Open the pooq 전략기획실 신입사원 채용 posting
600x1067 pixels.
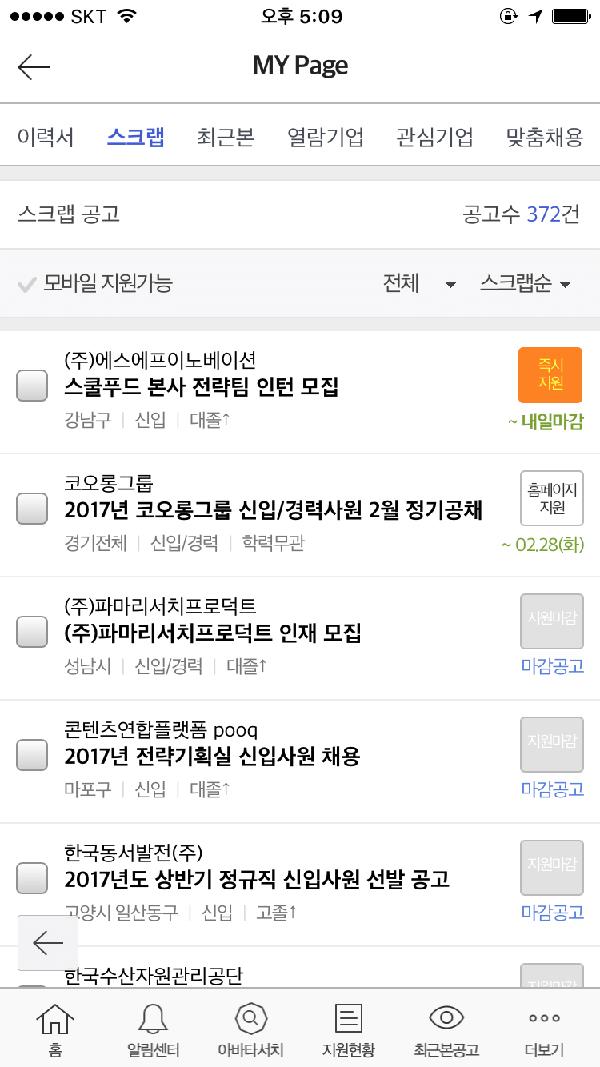click(x=212, y=755)
